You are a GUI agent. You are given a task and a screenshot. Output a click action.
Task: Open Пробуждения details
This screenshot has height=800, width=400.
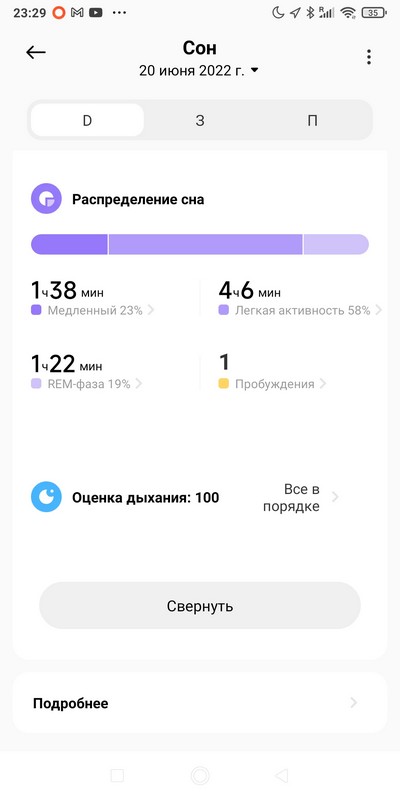(272, 384)
